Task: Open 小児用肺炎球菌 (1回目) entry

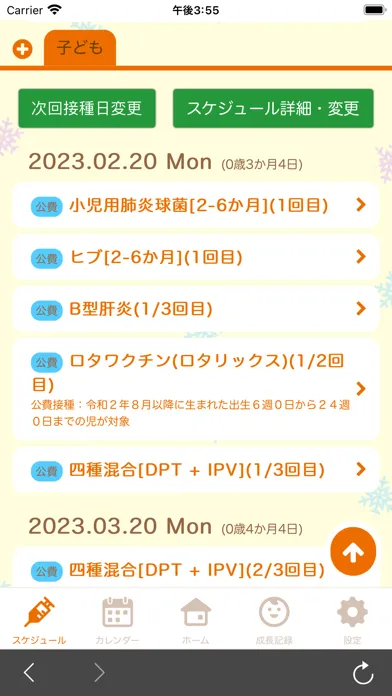Action: [196, 205]
